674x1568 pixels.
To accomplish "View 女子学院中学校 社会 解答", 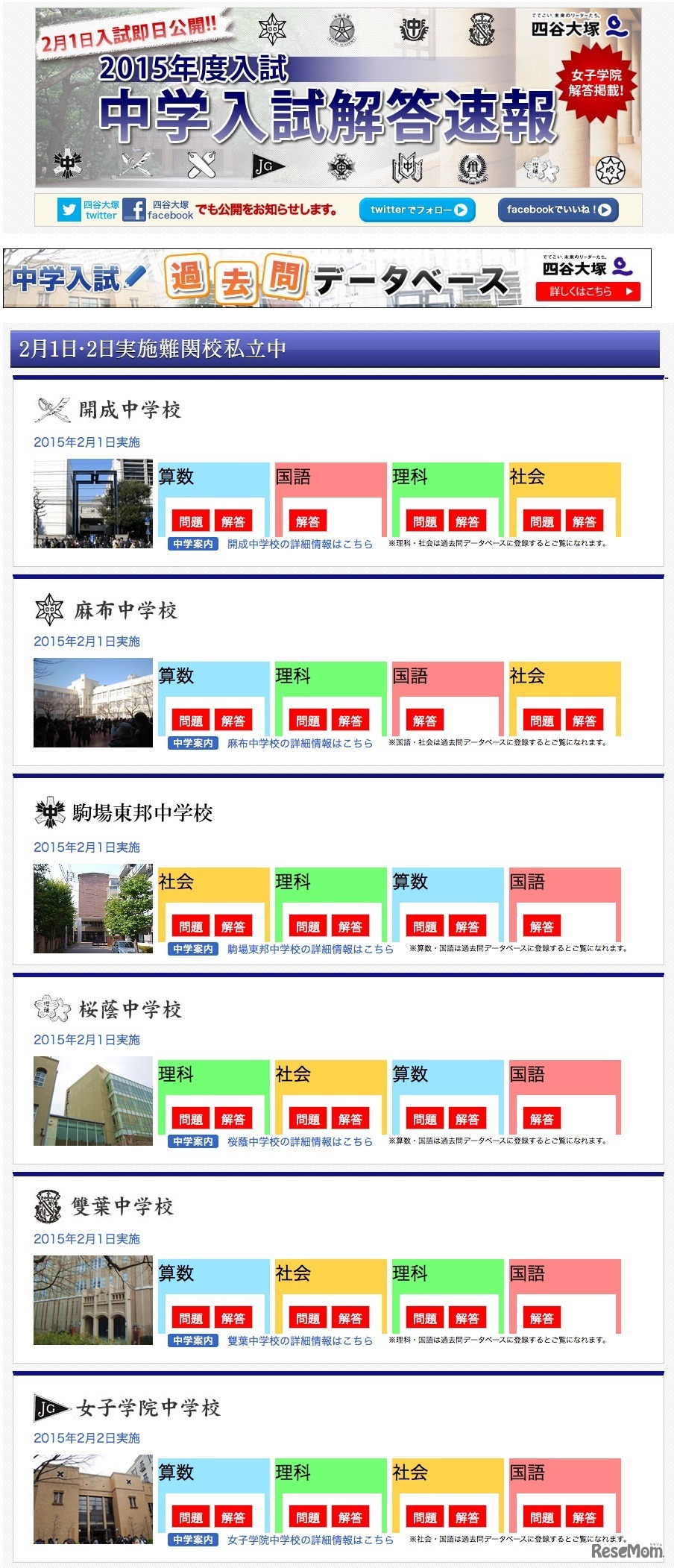I will click(467, 1517).
